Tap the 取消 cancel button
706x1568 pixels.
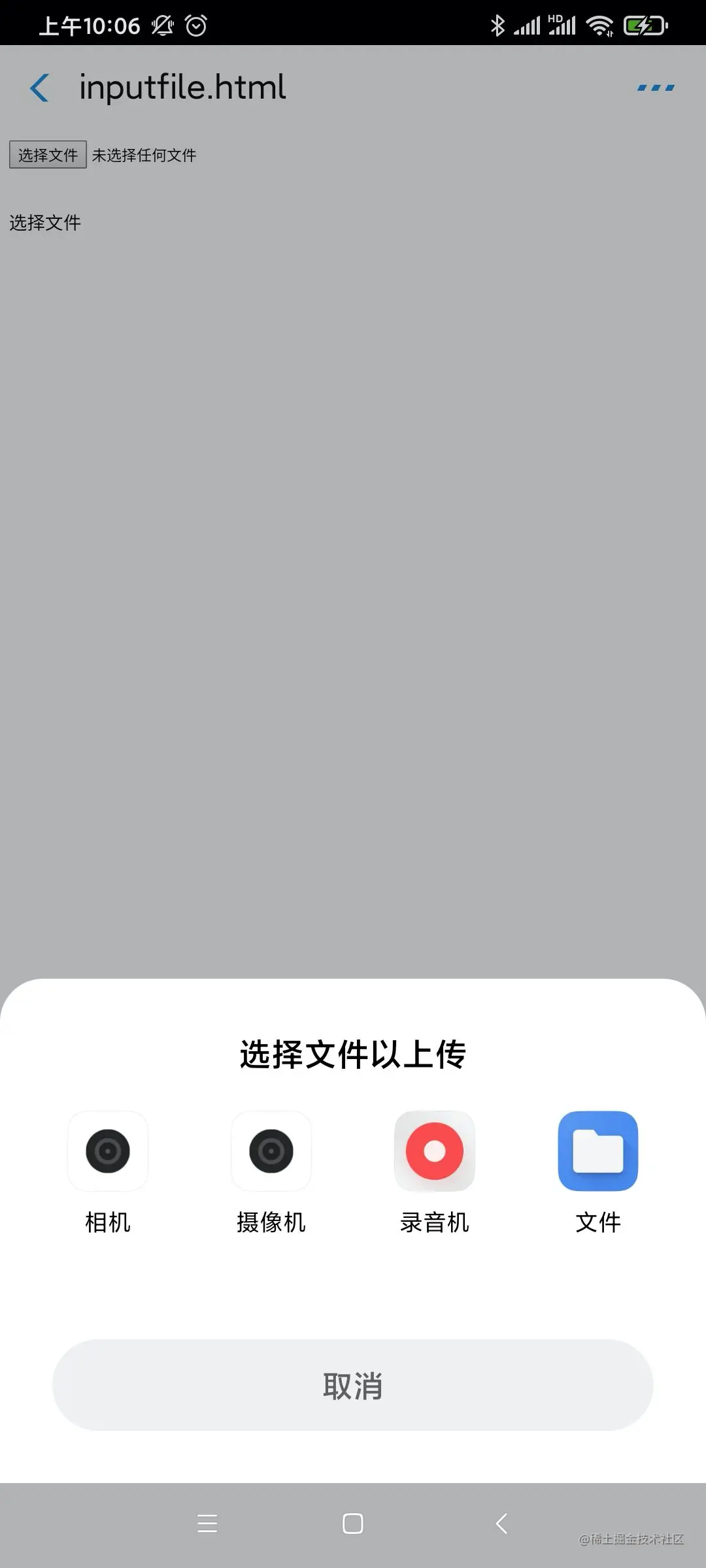(x=353, y=1384)
